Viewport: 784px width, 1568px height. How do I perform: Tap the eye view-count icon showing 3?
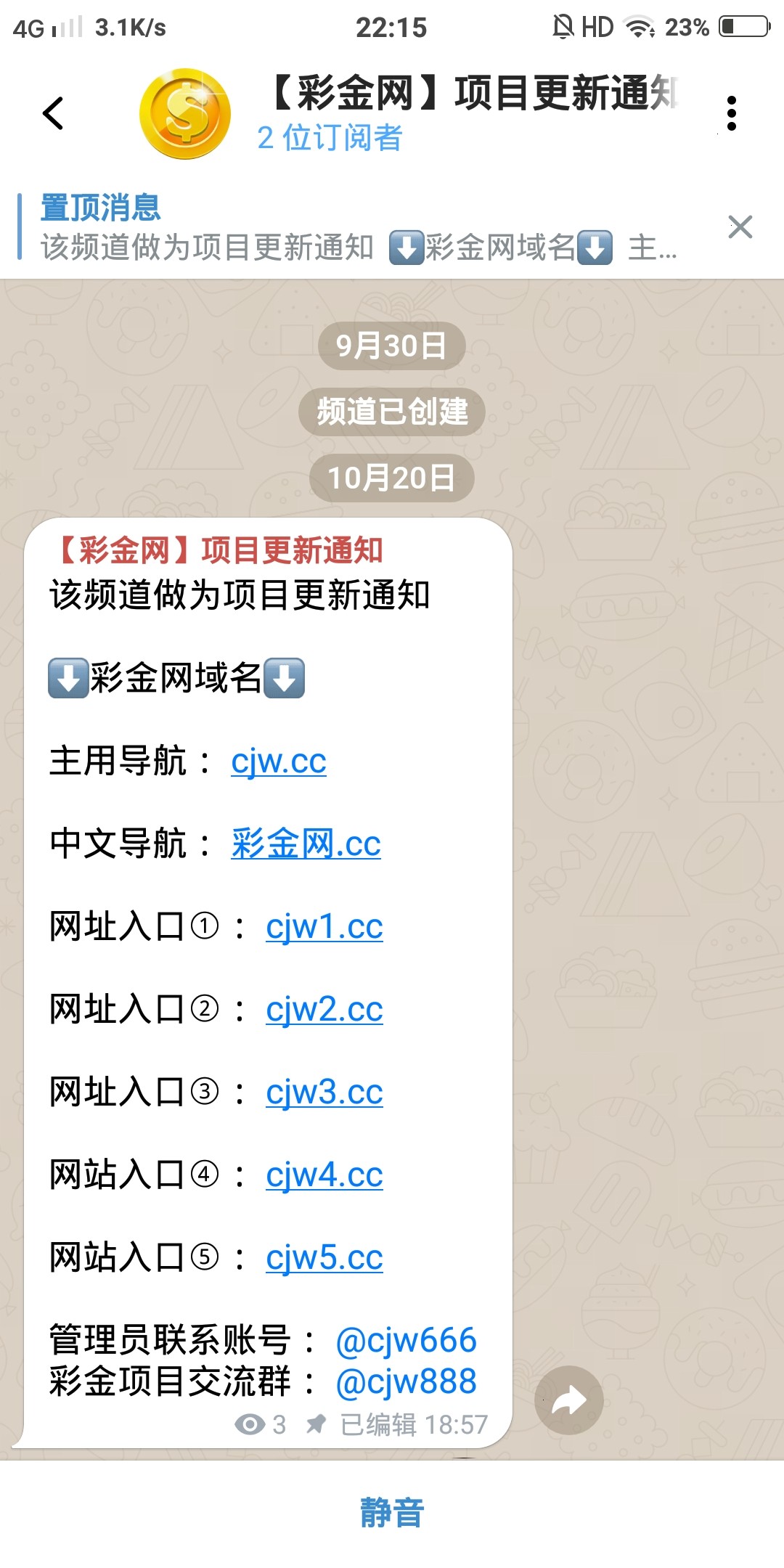click(x=250, y=1424)
